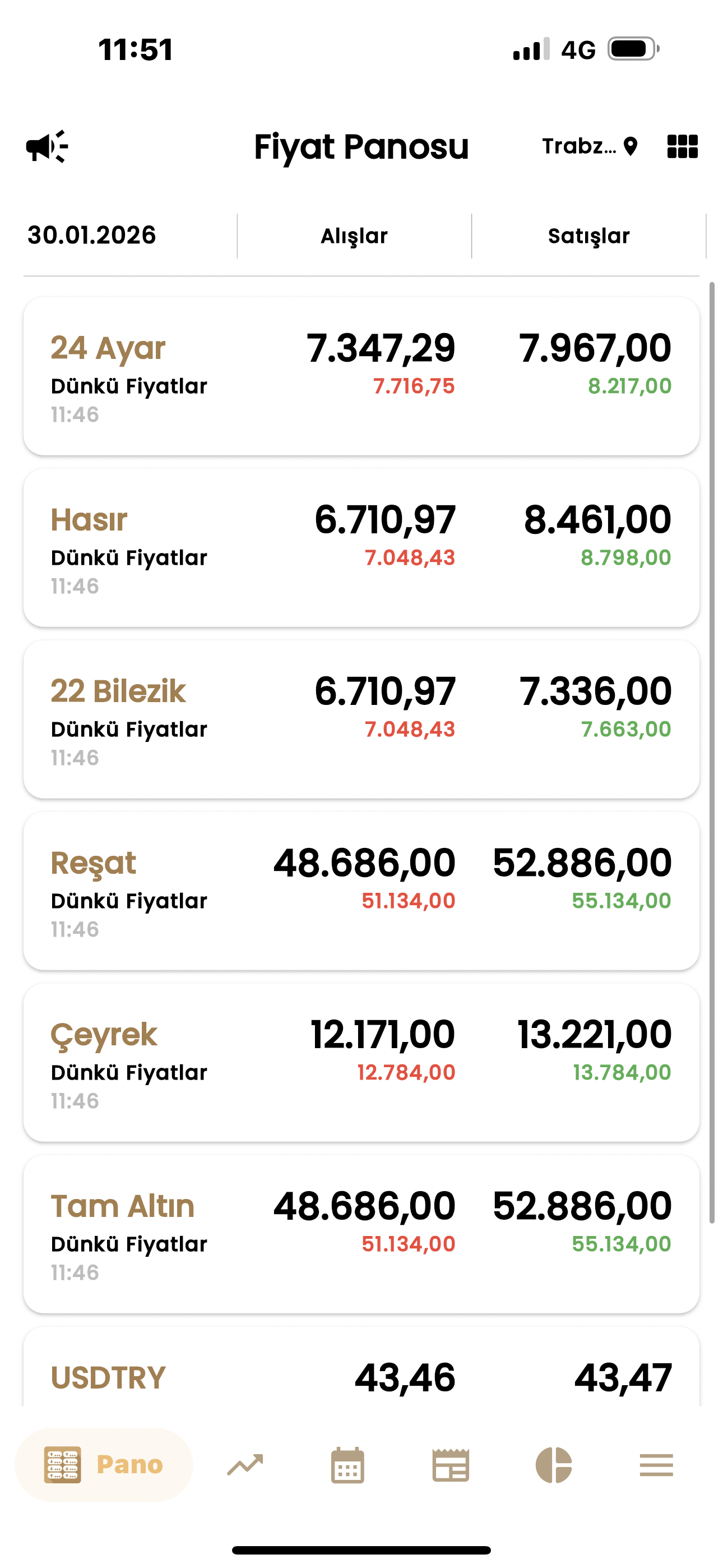Image resolution: width=723 pixels, height=1568 pixels.
Task: Change the Trabzon location selector
Action: pyautogui.click(x=589, y=147)
